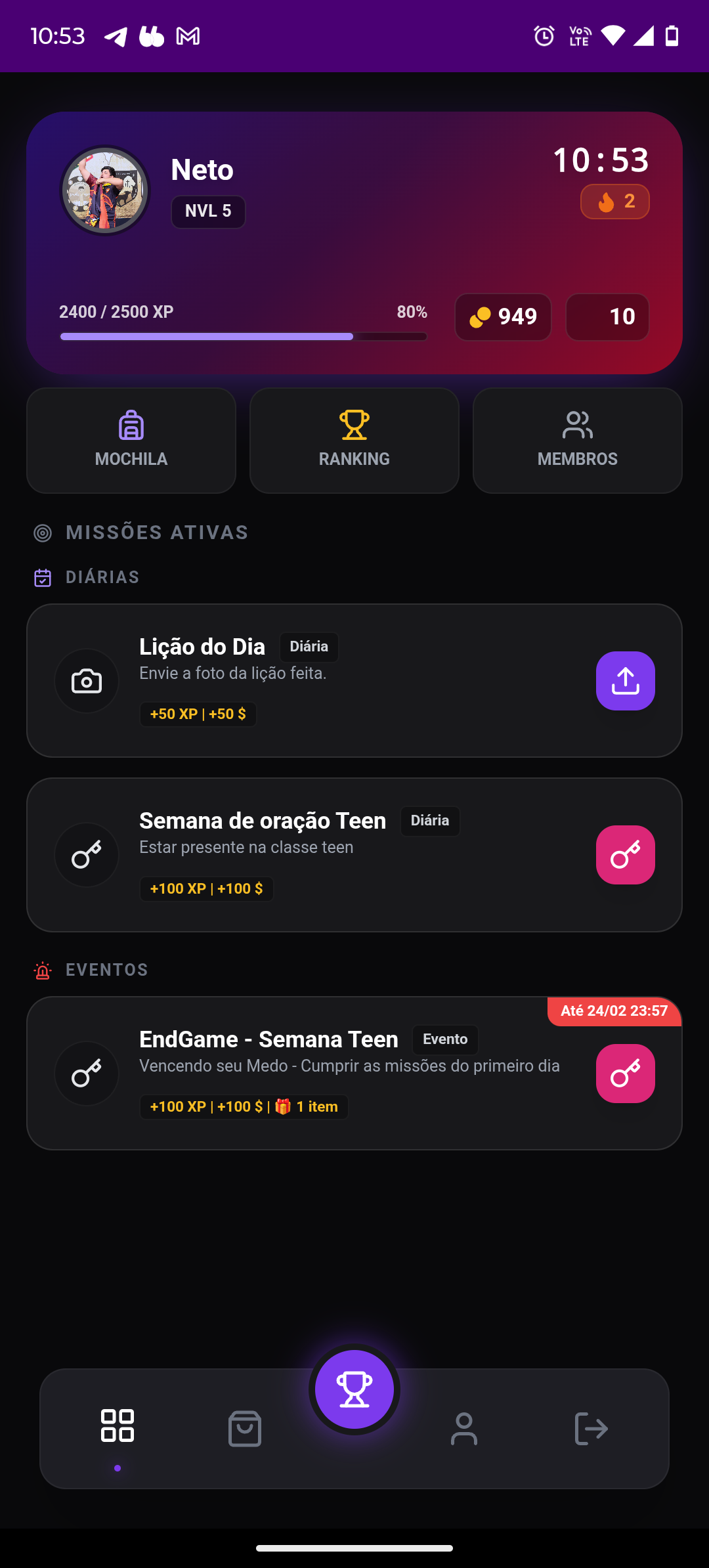Open the Lição do Dia mission card
This screenshot has width=709, height=1568.
point(354,680)
